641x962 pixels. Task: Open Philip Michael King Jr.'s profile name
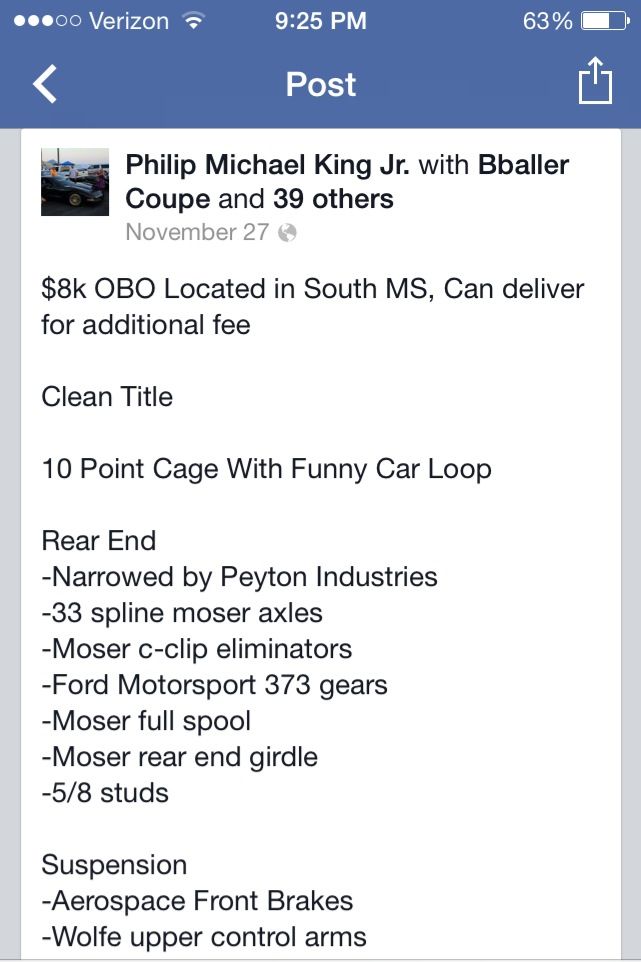[268, 165]
